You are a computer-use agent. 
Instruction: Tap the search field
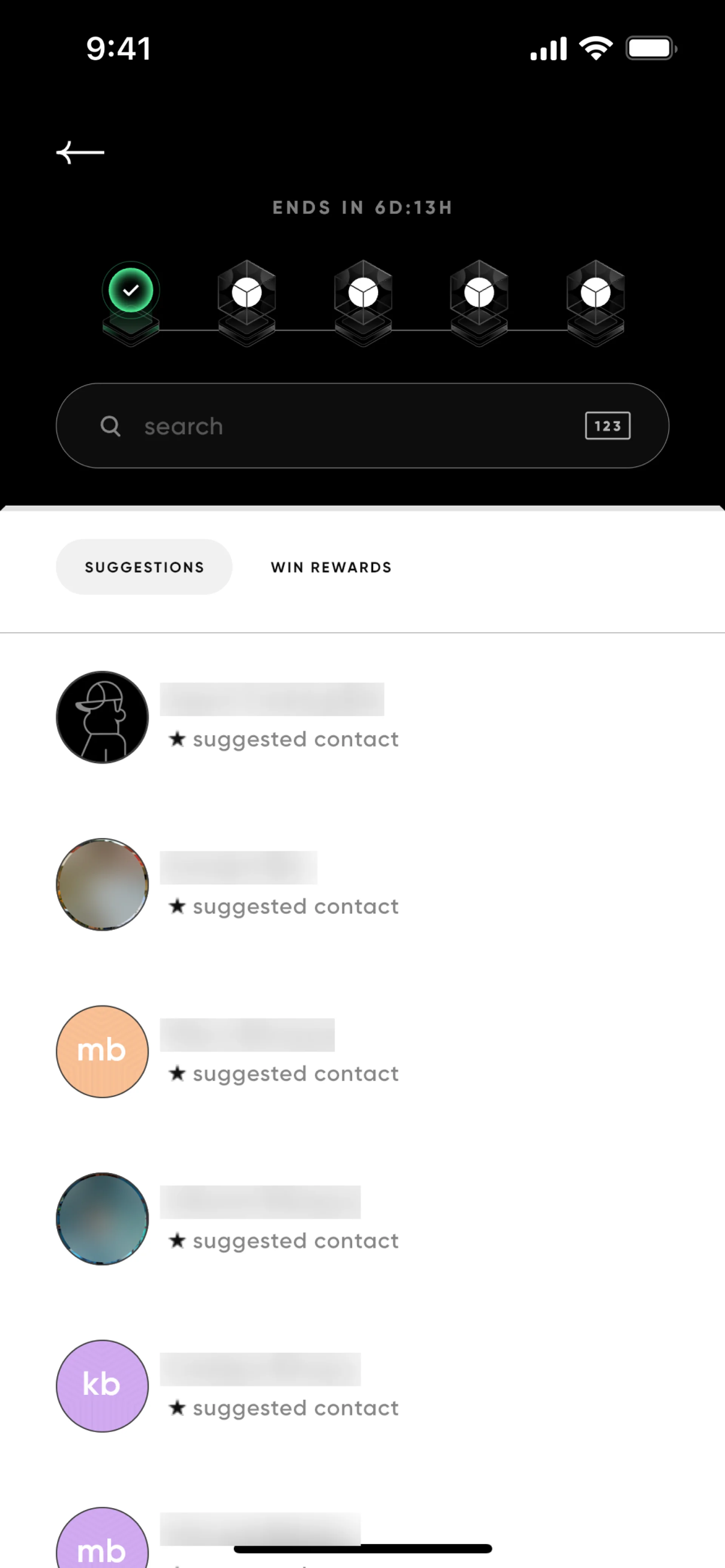coord(341,426)
